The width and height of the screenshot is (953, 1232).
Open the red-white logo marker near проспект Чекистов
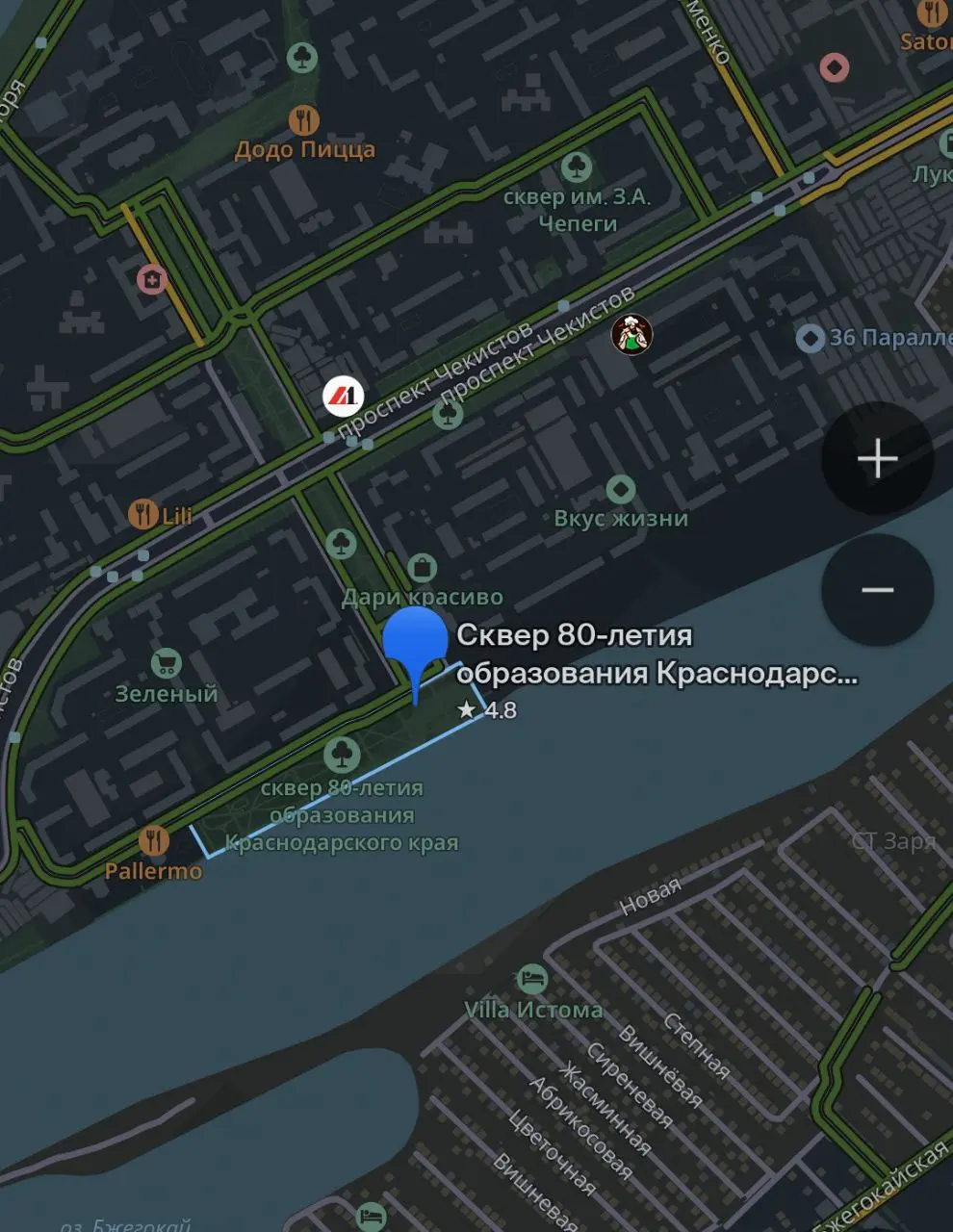(343, 396)
